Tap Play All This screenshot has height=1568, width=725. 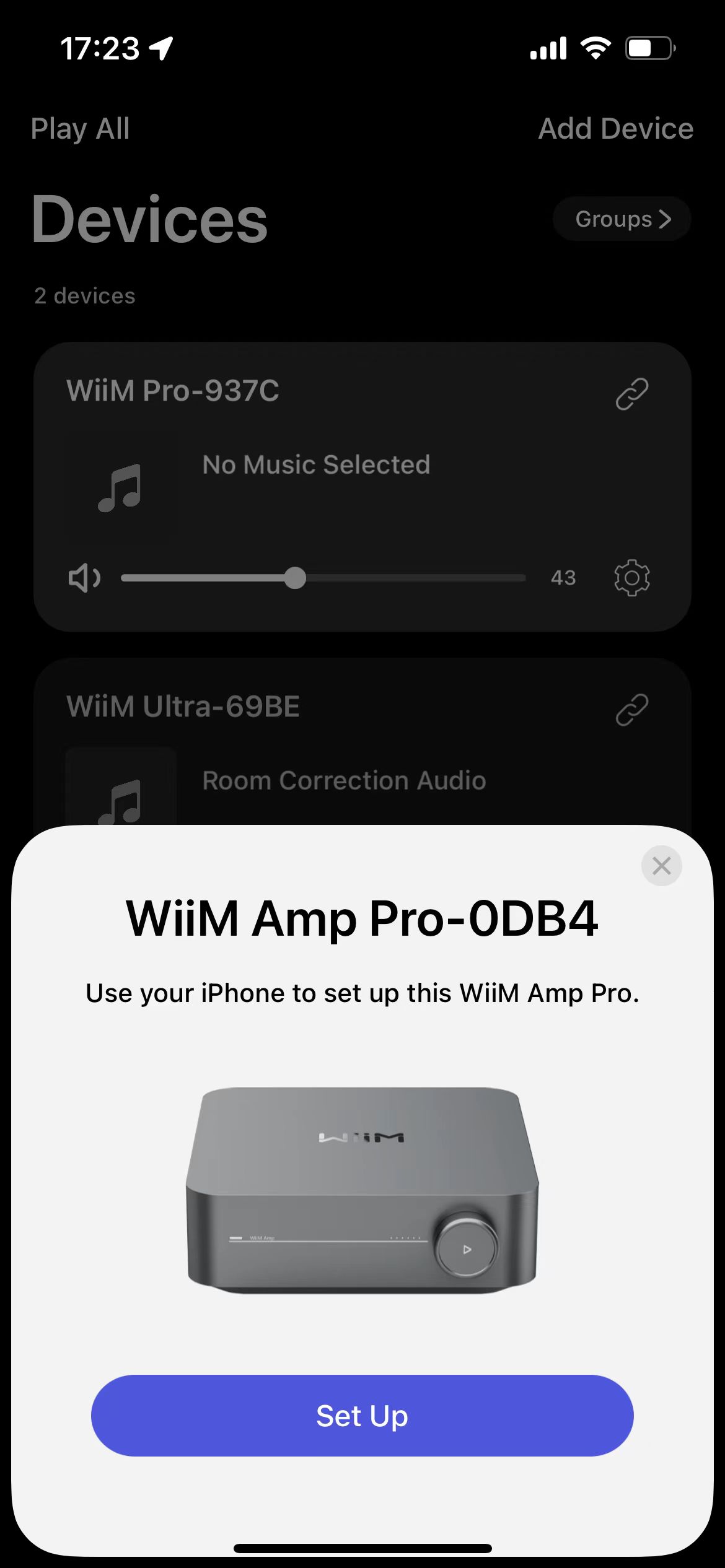[x=81, y=129]
